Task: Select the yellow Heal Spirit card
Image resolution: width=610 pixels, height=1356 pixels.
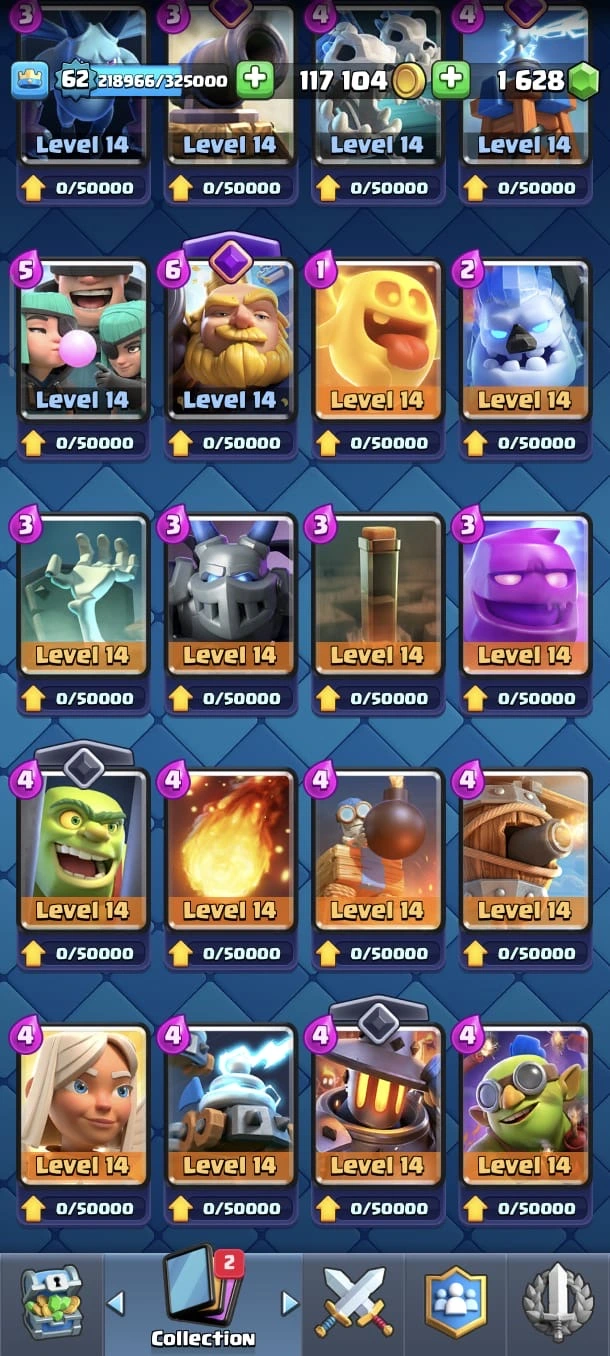Action: pos(377,340)
